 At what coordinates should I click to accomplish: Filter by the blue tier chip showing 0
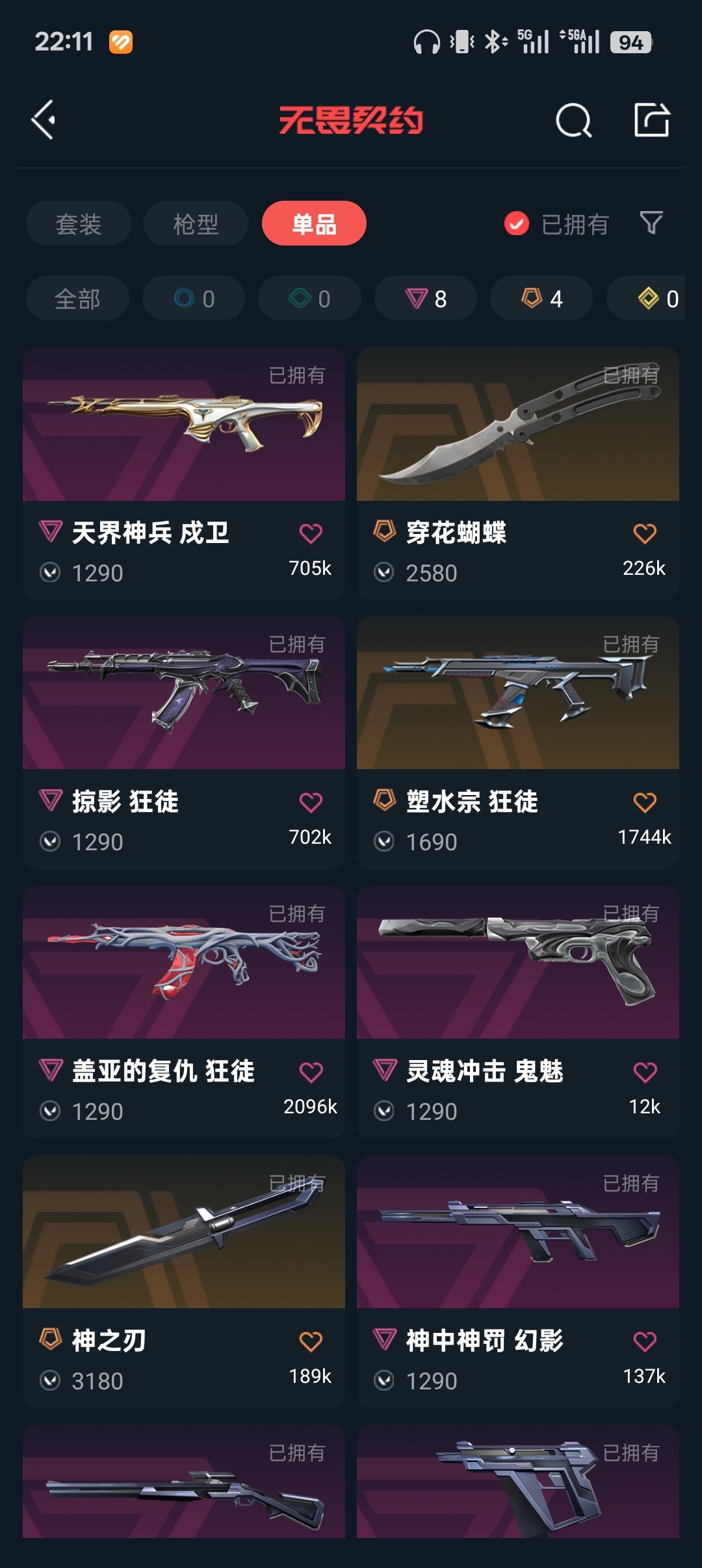pyautogui.click(x=194, y=299)
